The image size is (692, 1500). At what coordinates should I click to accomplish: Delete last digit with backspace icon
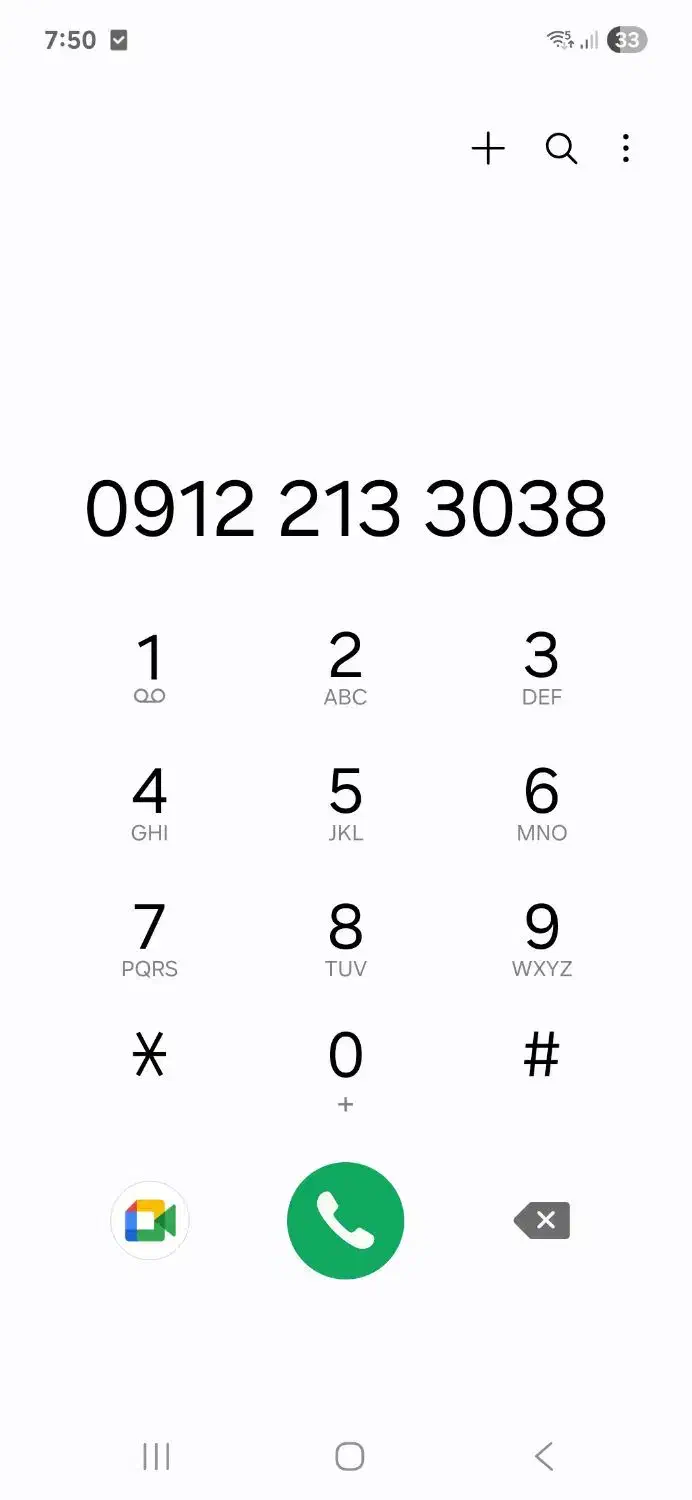[x=542, y=1221]
